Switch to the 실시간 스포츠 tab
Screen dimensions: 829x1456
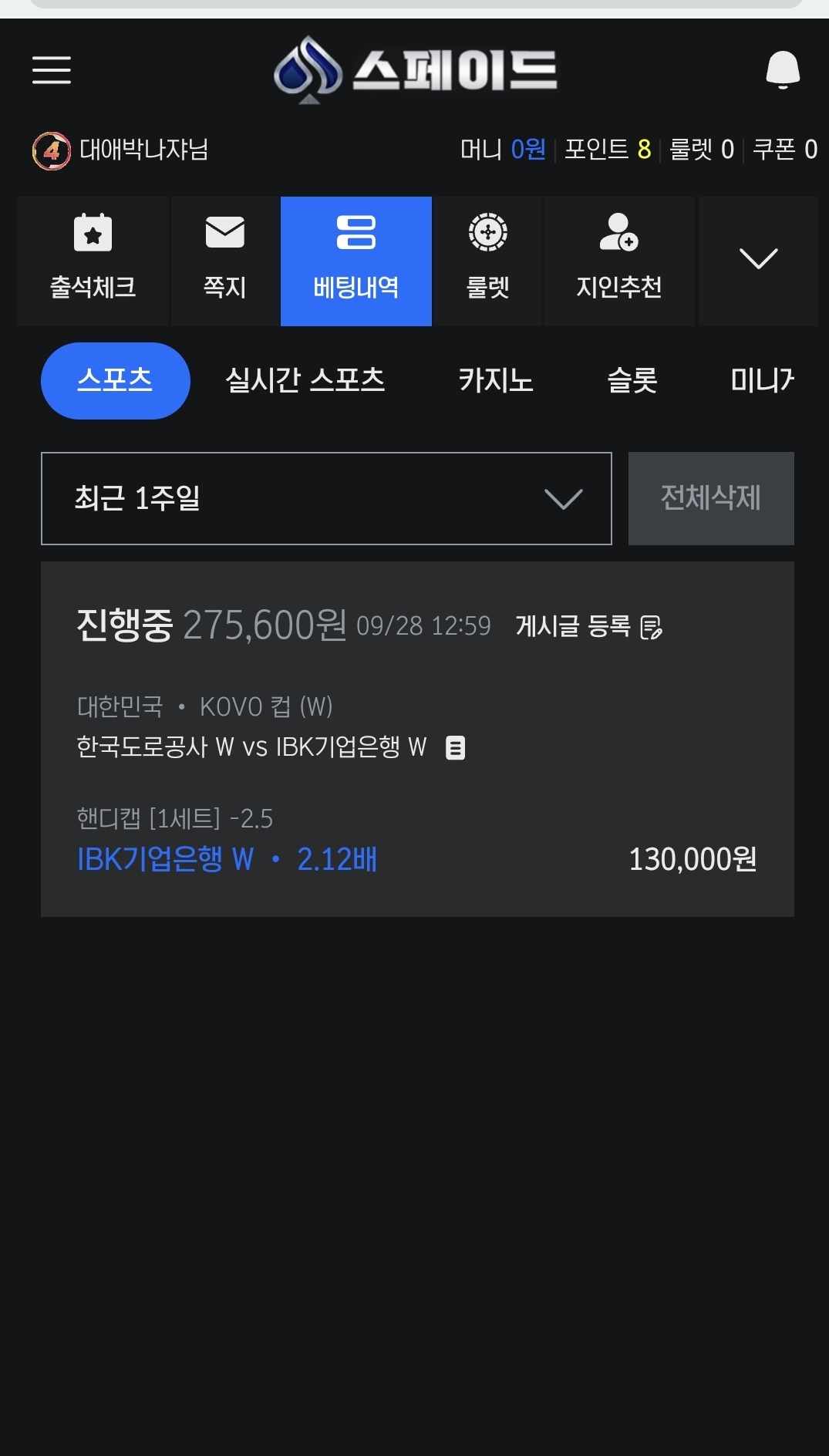305,381
